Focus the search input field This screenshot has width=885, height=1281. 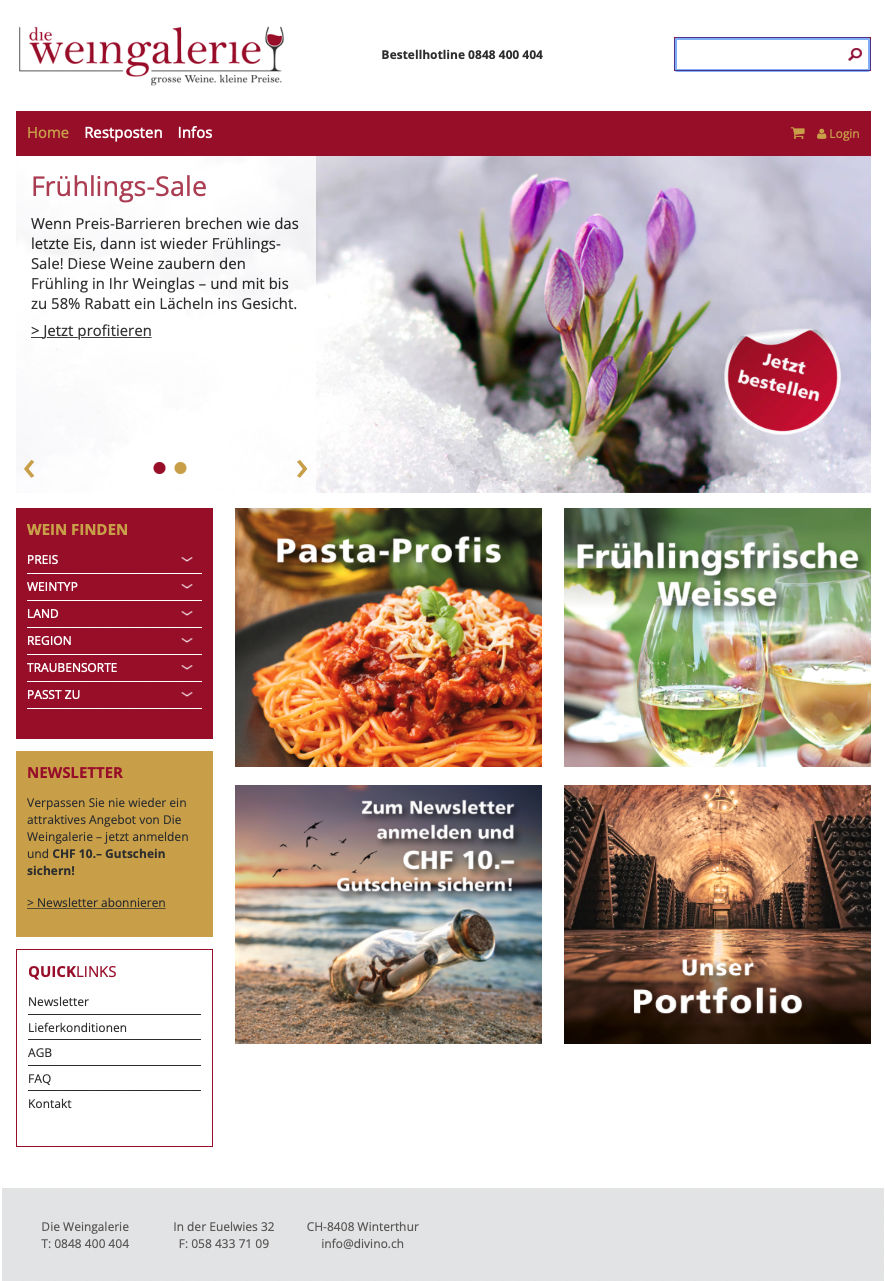click(758, 54)
